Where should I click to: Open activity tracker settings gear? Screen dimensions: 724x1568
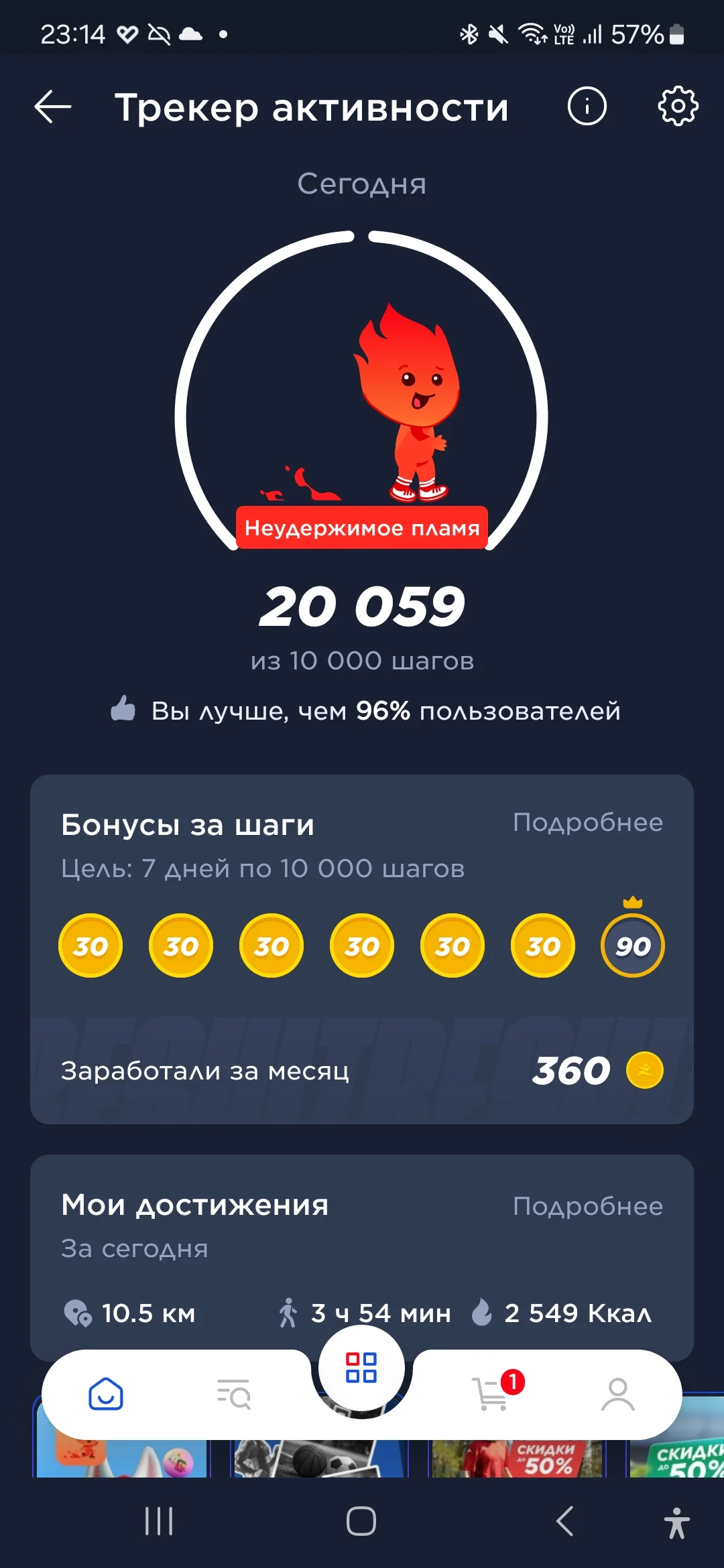(x=678, y=107)
